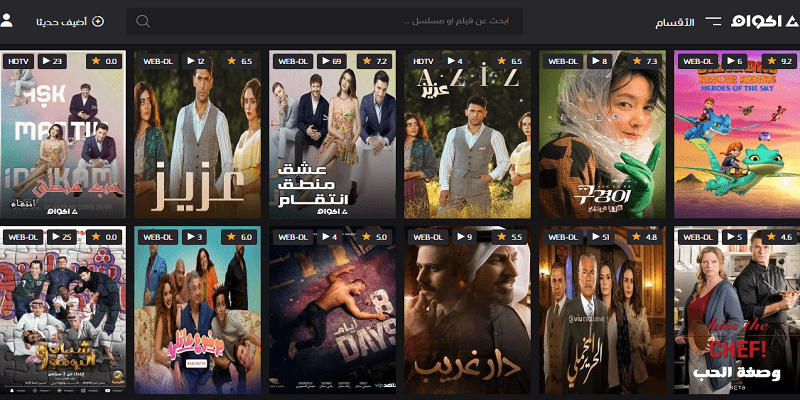Tap أضيف حديثا recently added link
This screenshot has height=400, width=800.
(x=69, y=21)
